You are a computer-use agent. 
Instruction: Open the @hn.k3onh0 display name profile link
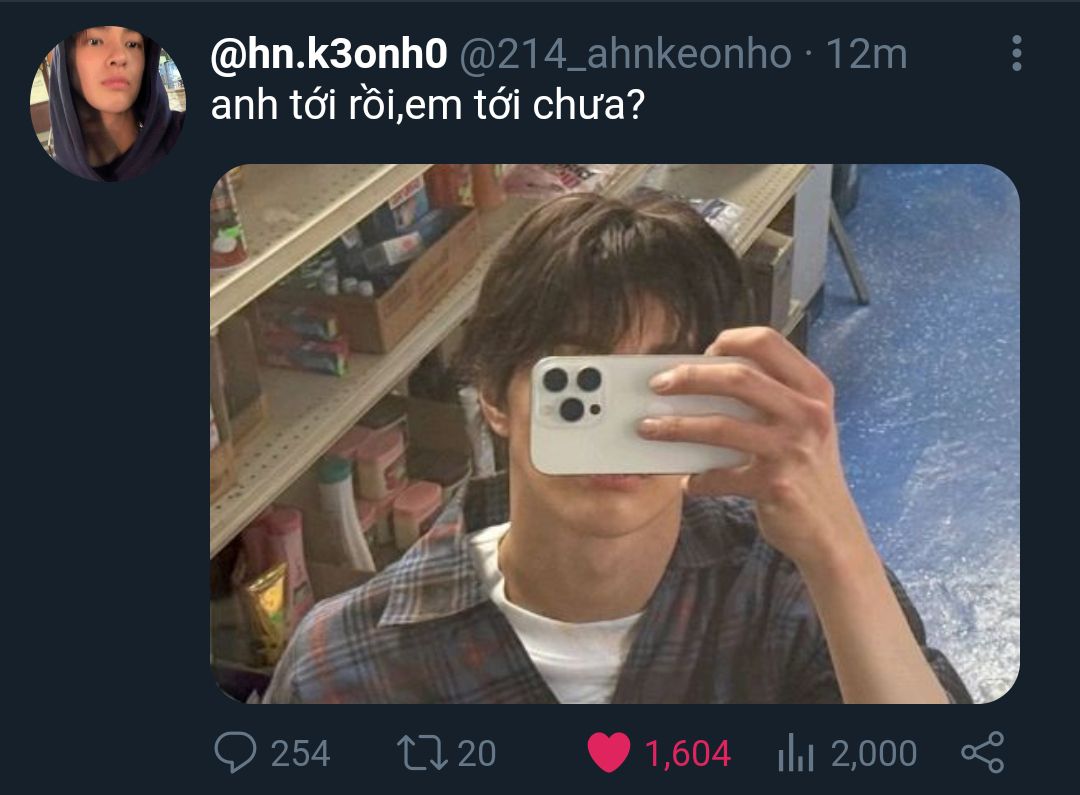pyautogui.click(x=329, y=53)
